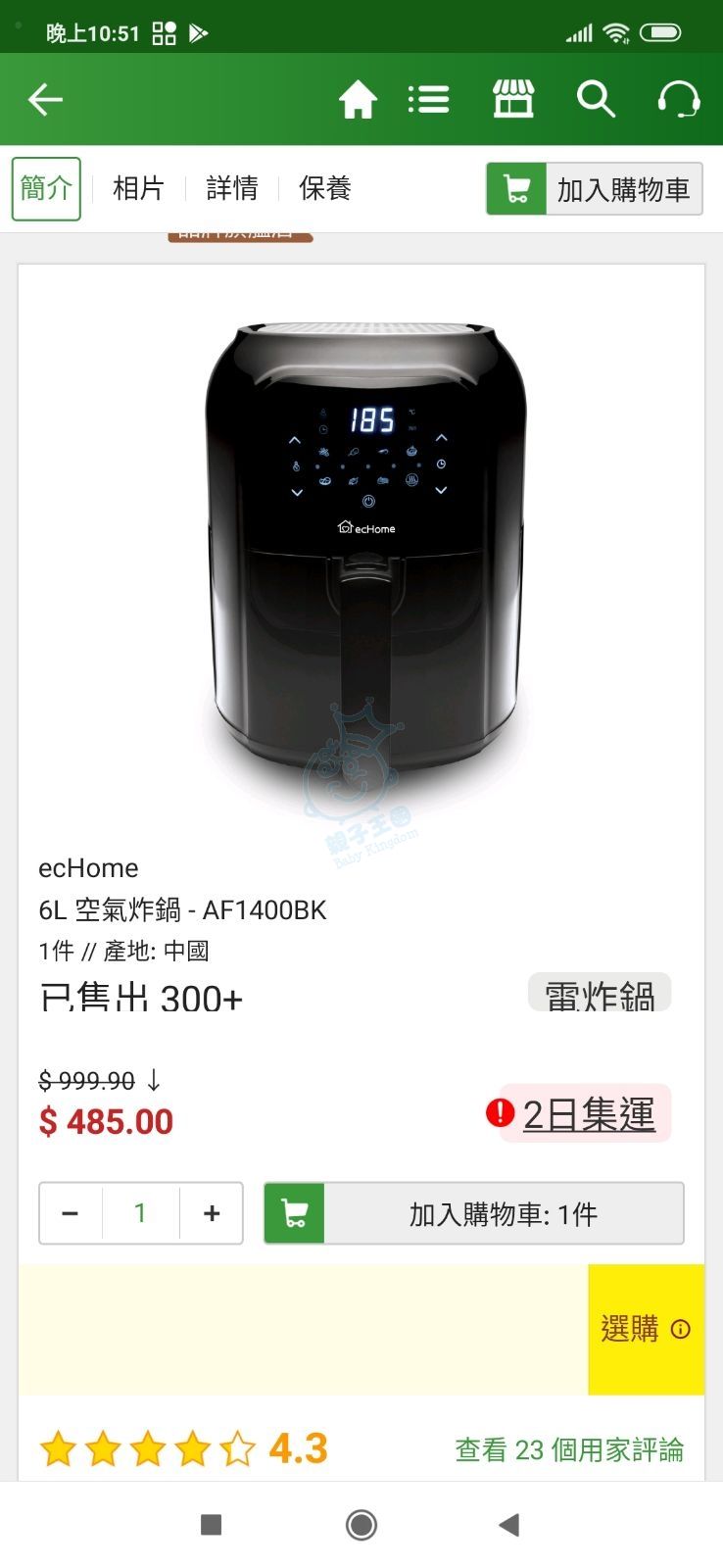Switch to the 詳情 tab
Viewport: 723px width, 1568px height.
[232, 188]
